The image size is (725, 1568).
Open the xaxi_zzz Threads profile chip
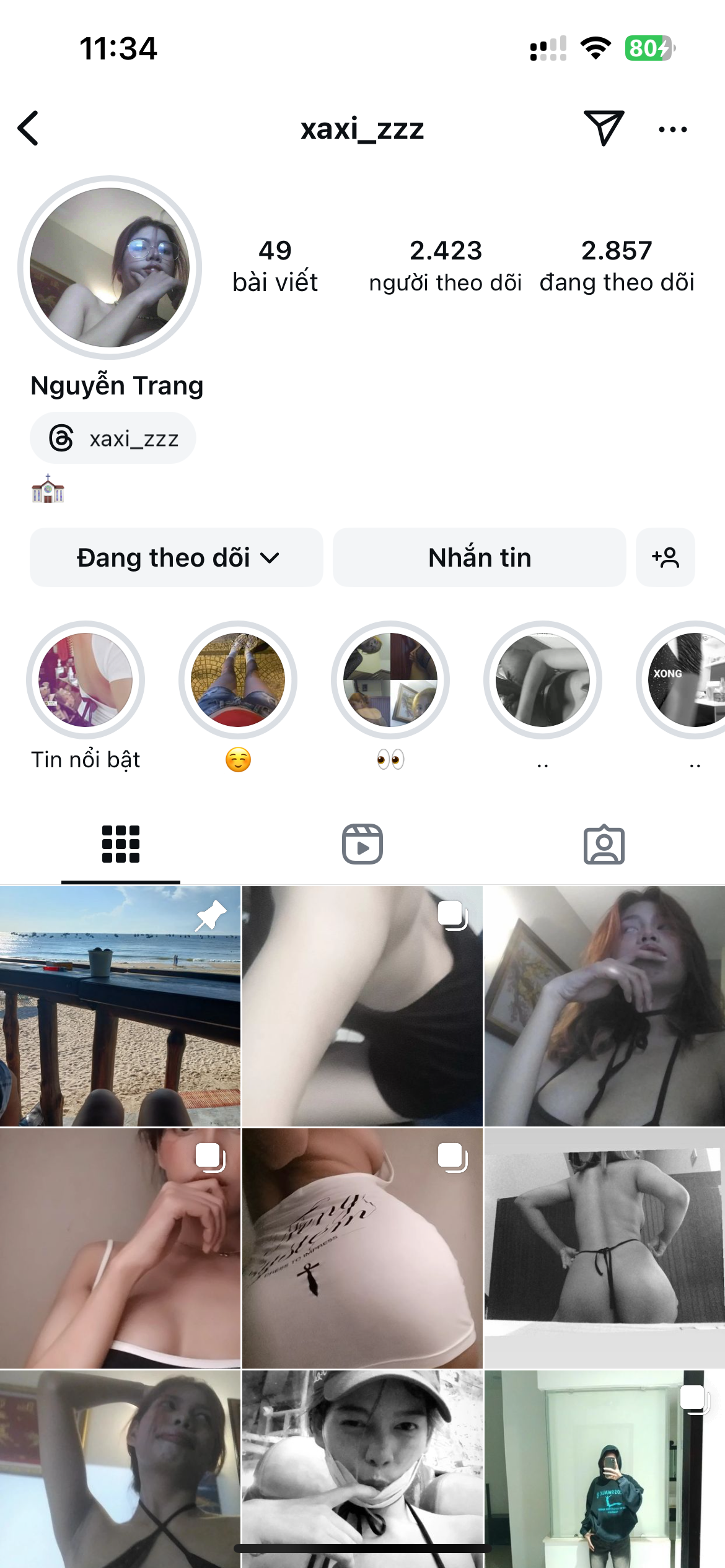click(x=113, y=438)
